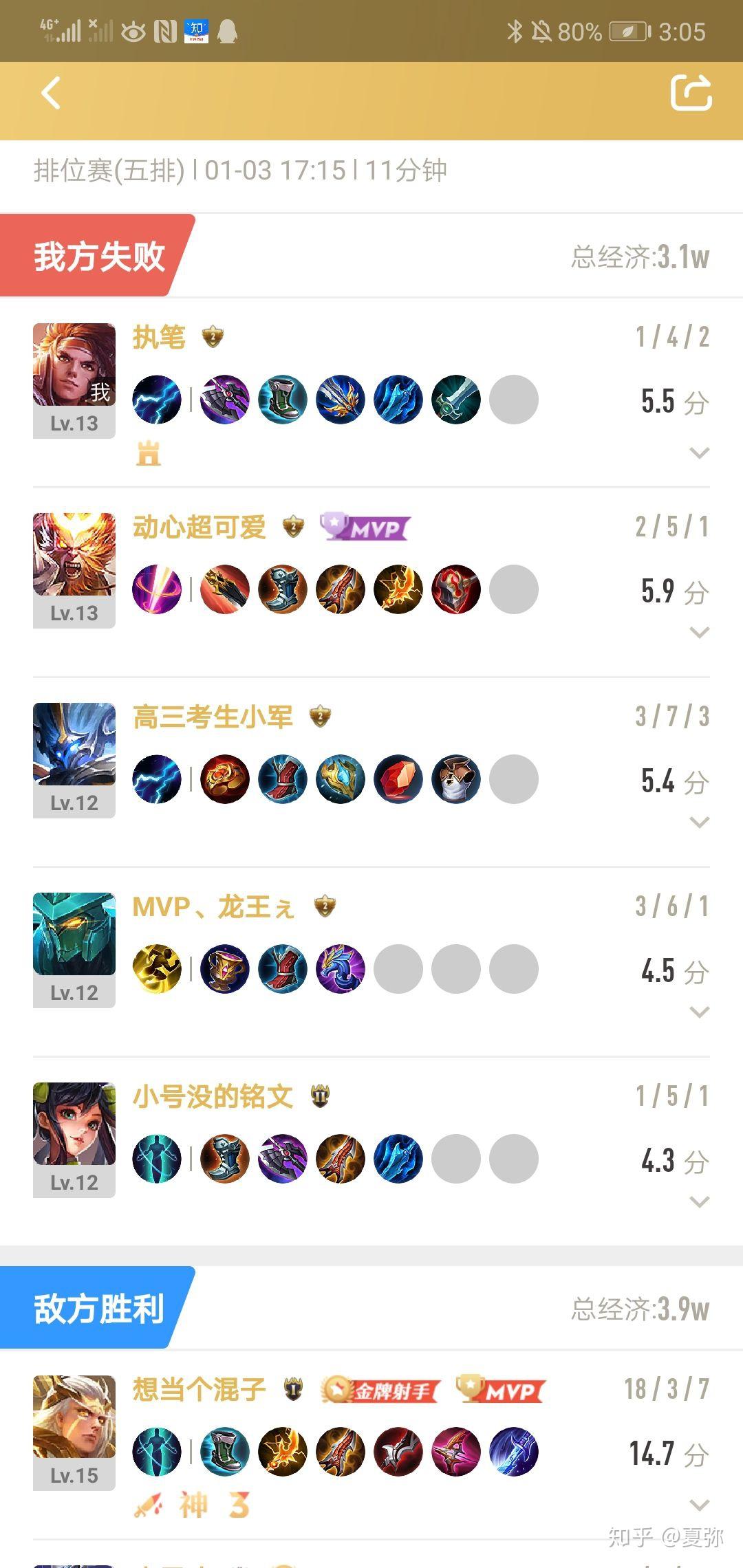Expand details for player 动心超可爱
This screenshot has height=1568, width=743.
click(699, 632)
